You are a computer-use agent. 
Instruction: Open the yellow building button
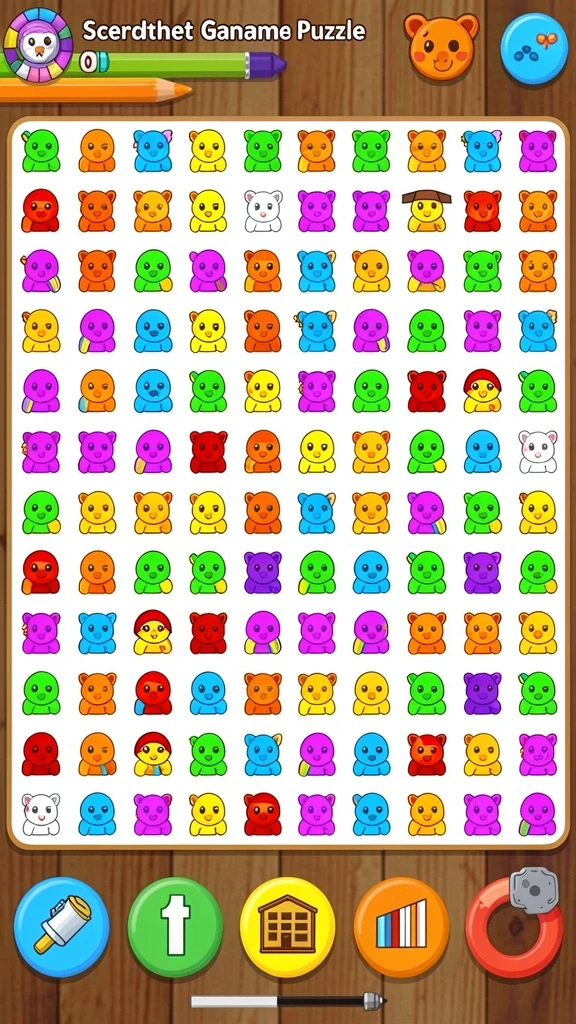tap(288, 927)
